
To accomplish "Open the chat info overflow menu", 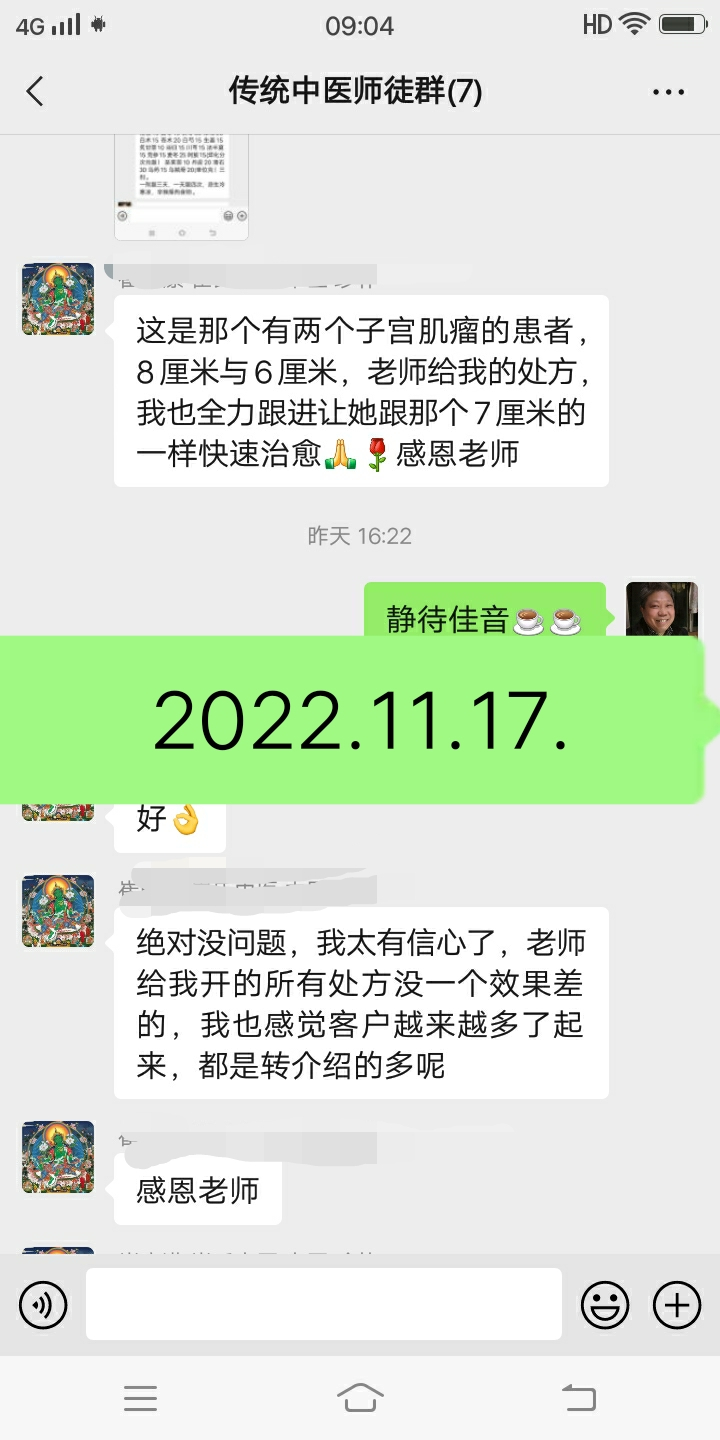I will tap(668, 92).
